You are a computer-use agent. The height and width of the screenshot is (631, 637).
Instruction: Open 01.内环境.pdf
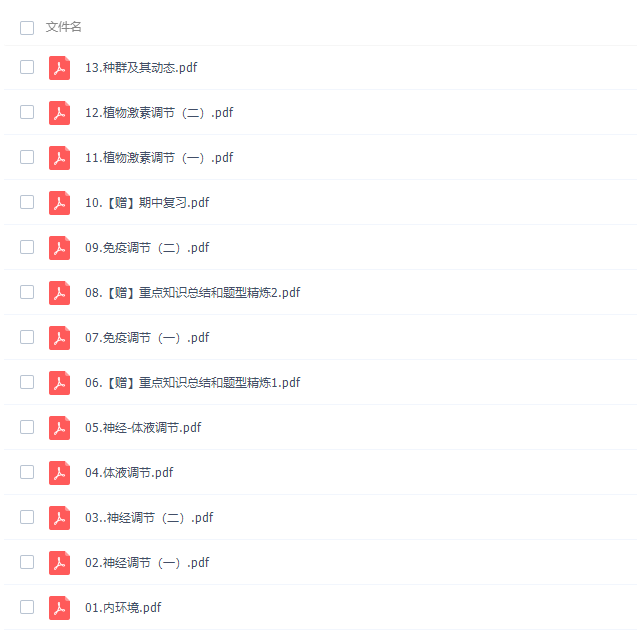point(123,608)
